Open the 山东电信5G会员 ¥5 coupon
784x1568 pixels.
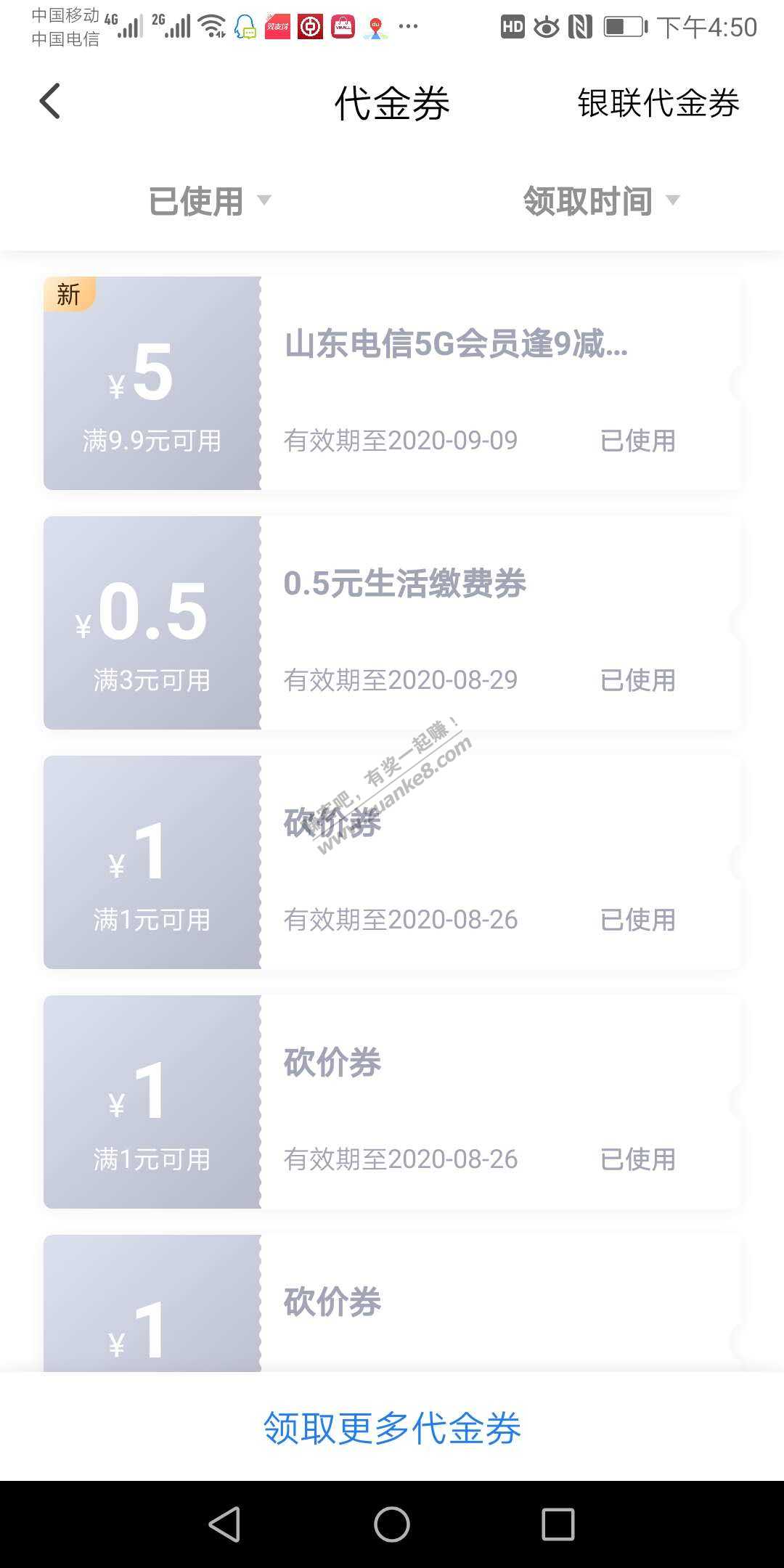pos(392,383)
